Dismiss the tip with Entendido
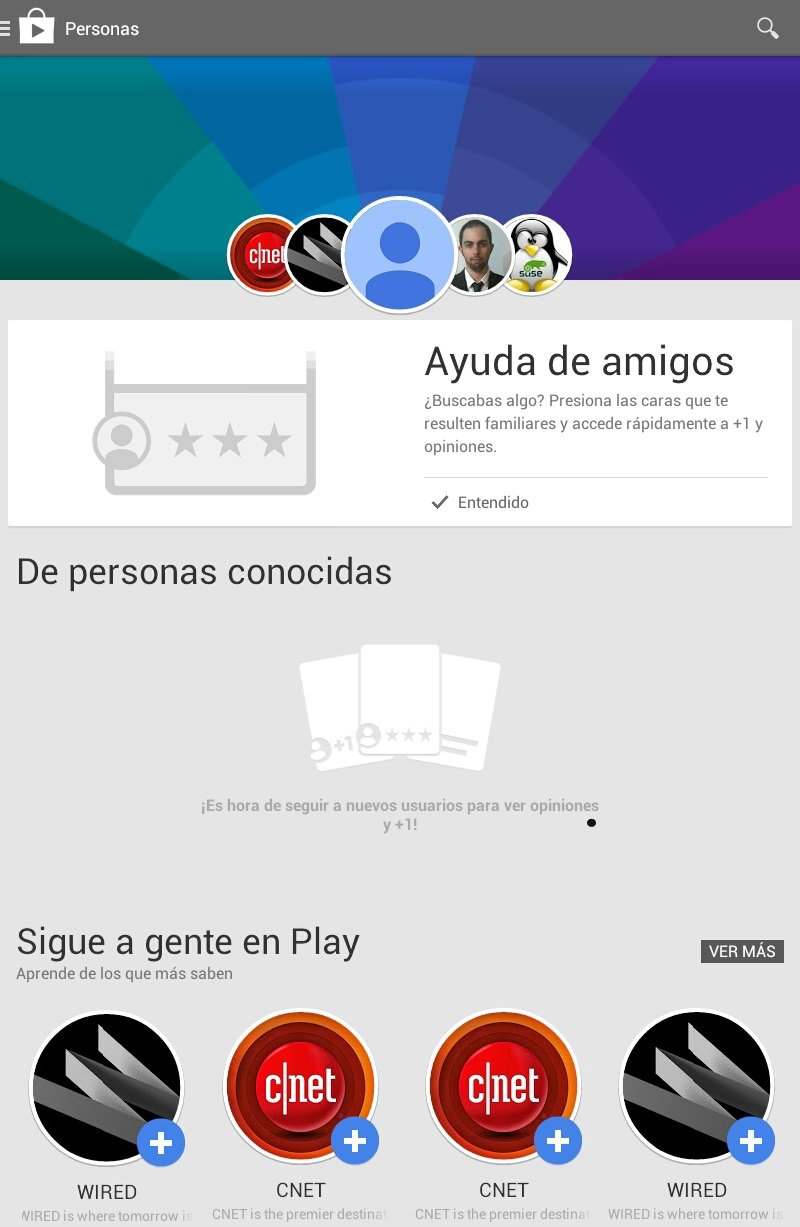Image resolution: width=800 pixels, height=1227 pixels. [x=480, y=502]
